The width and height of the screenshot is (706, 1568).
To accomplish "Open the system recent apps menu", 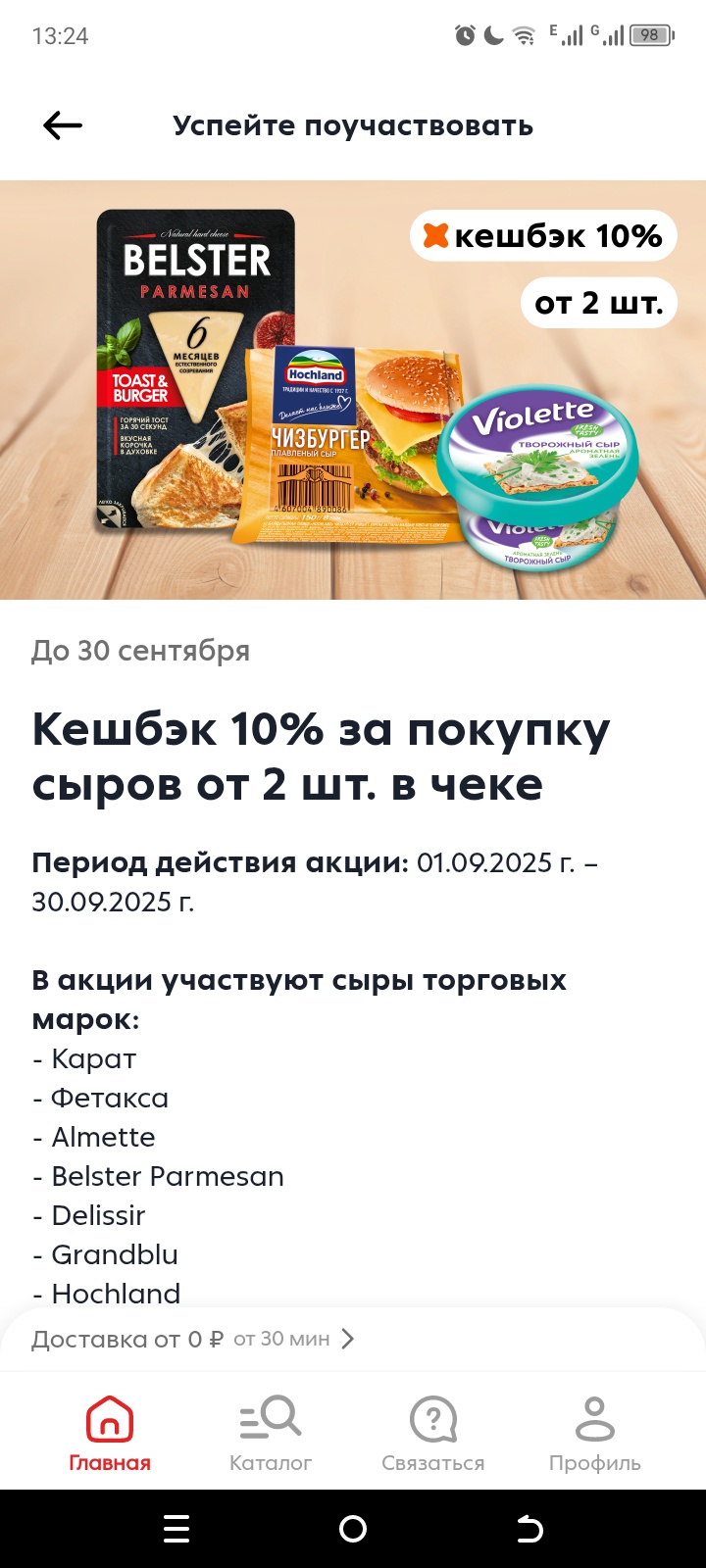I will [x=176, y=1529].
